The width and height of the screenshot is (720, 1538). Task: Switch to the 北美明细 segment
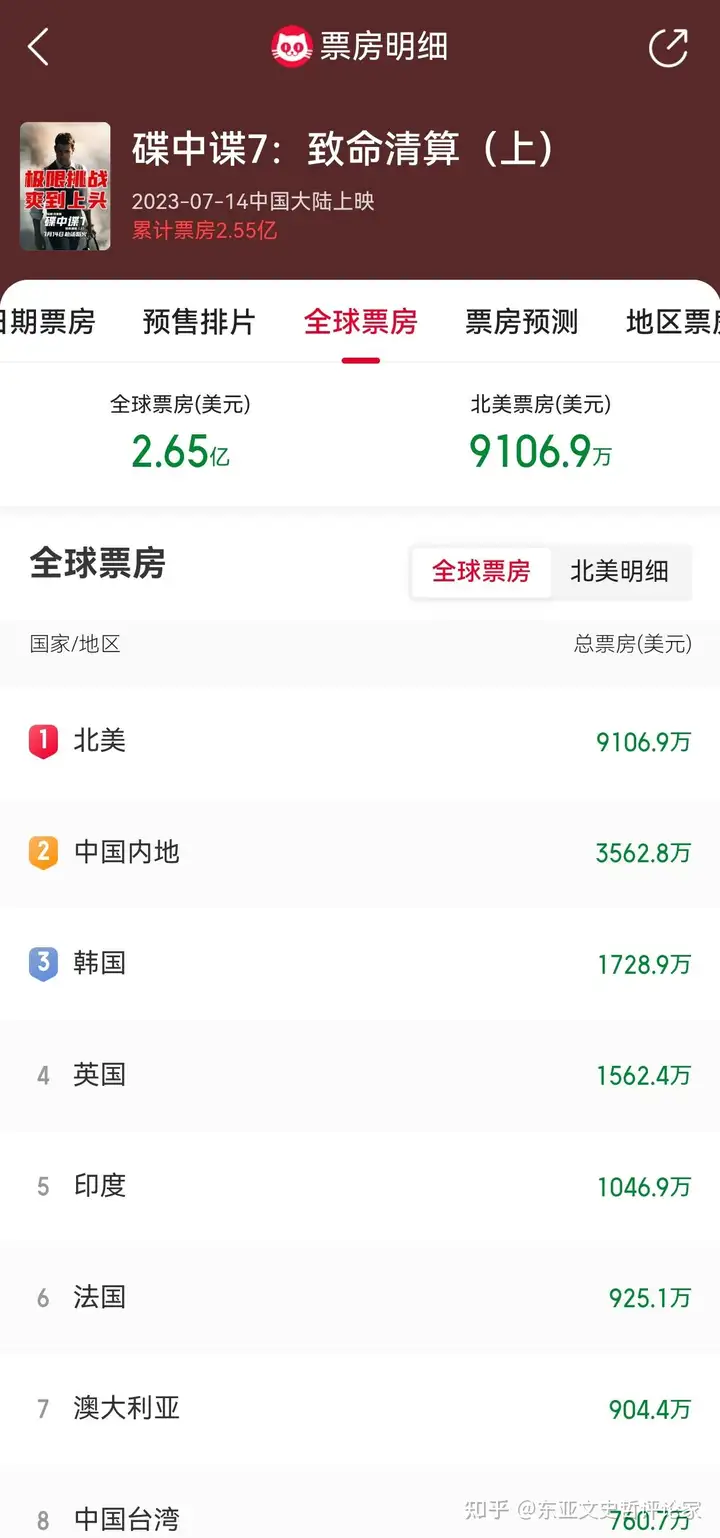point(619,572)
